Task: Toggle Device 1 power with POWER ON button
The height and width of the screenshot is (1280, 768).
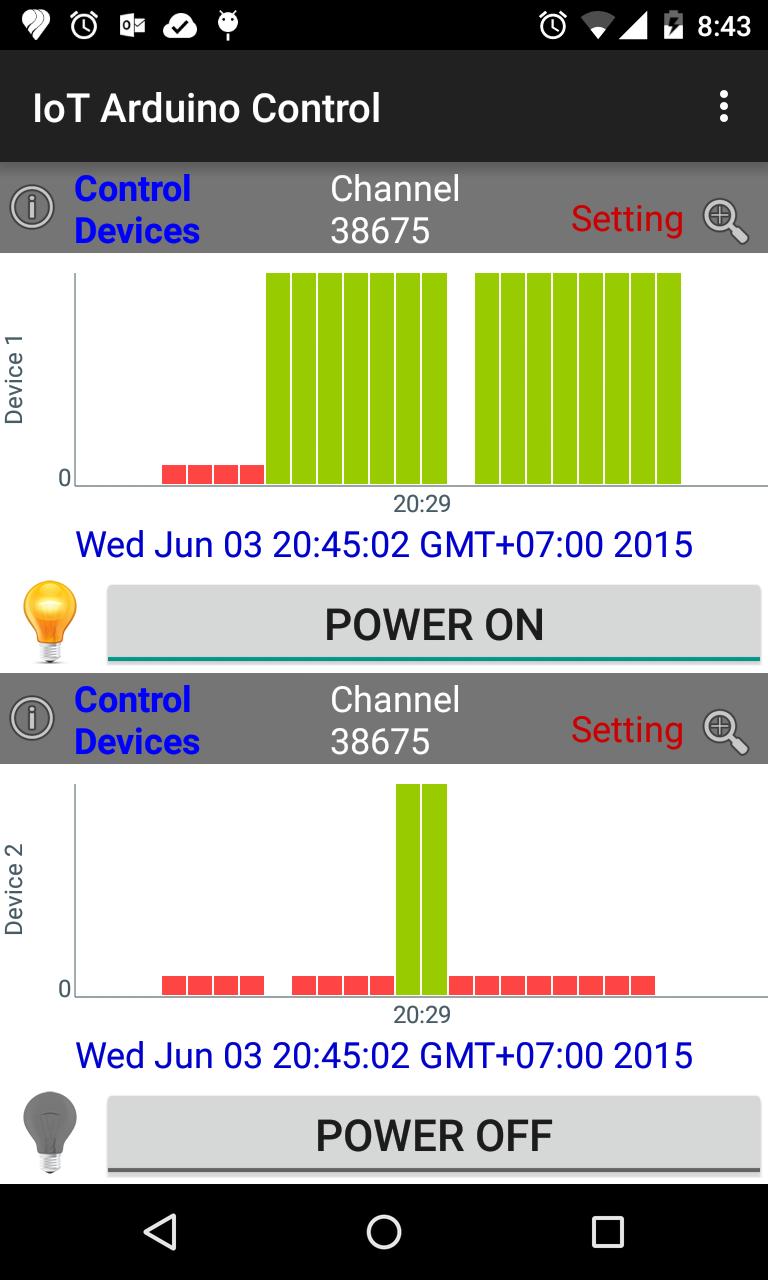Action: coord(434,622)
